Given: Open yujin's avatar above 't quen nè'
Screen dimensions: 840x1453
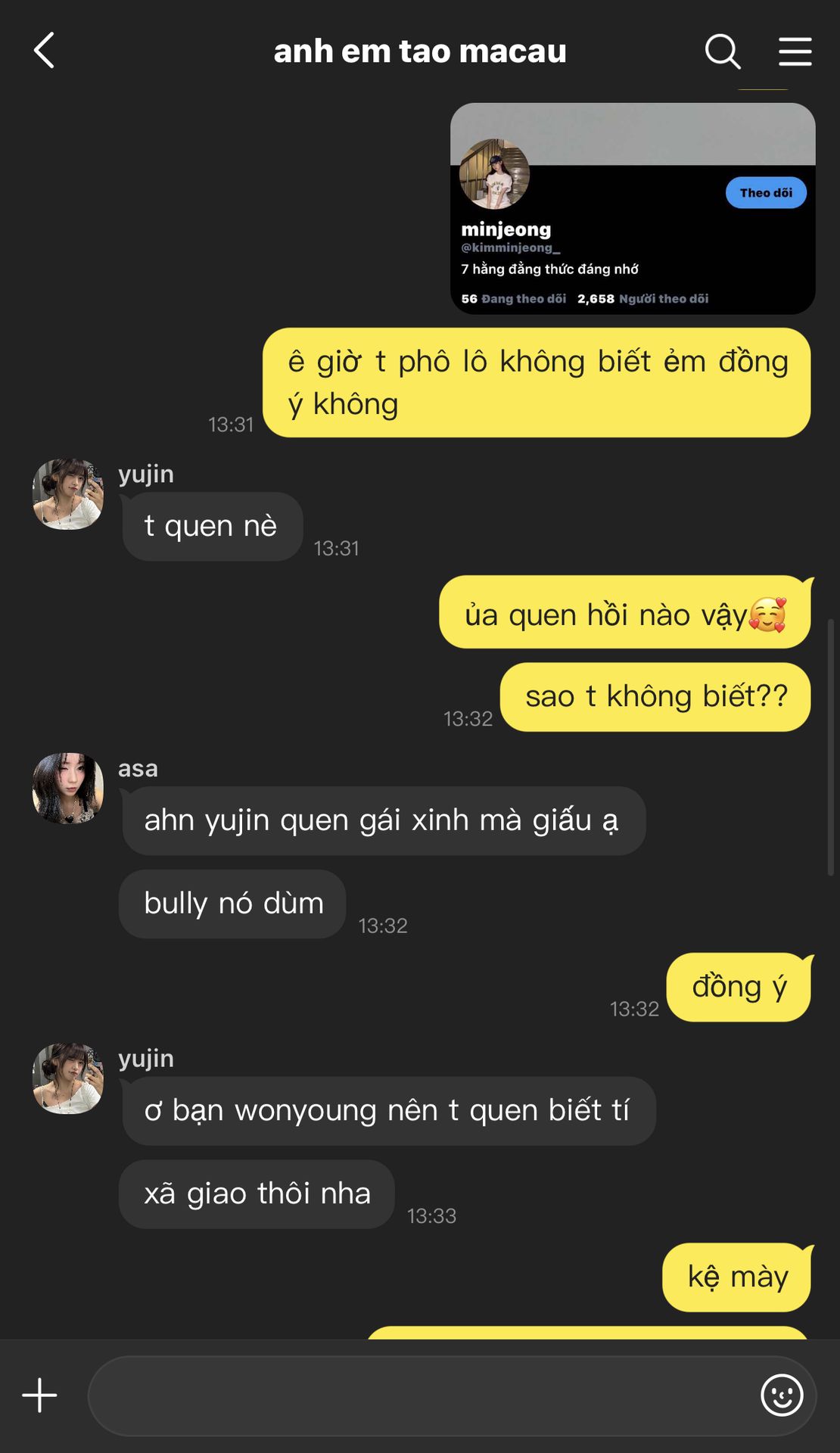Looking at the screenshot, I should click(x=68, y=493).
